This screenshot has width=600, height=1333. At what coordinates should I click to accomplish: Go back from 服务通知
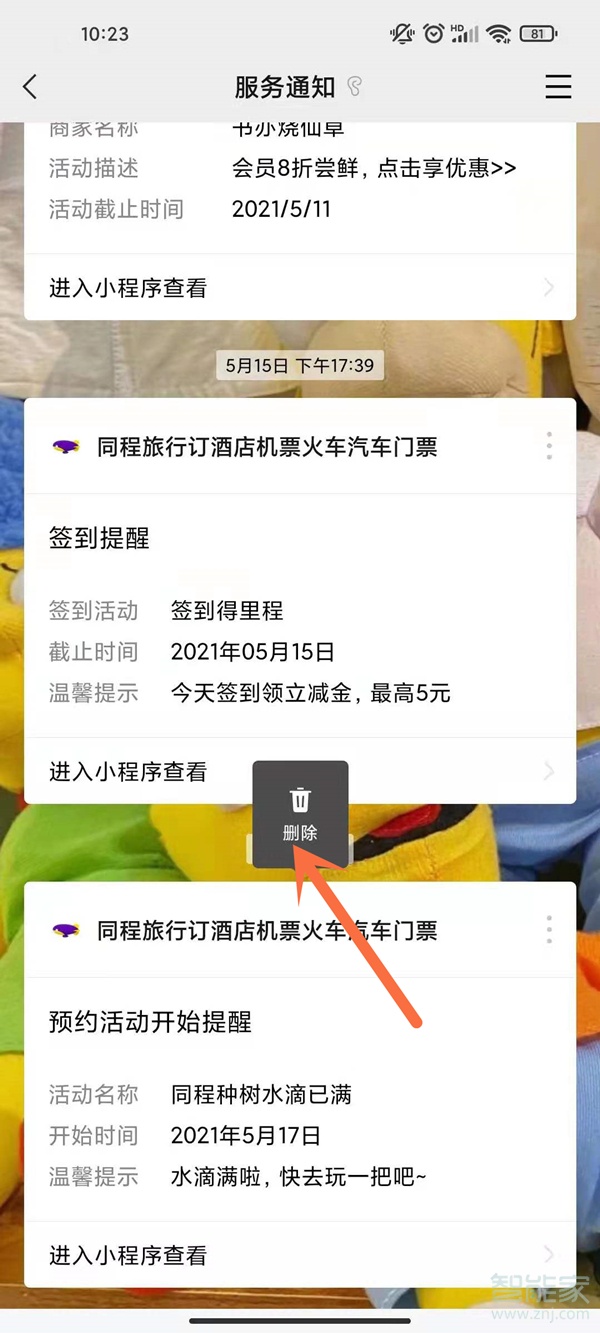point(30,87)
